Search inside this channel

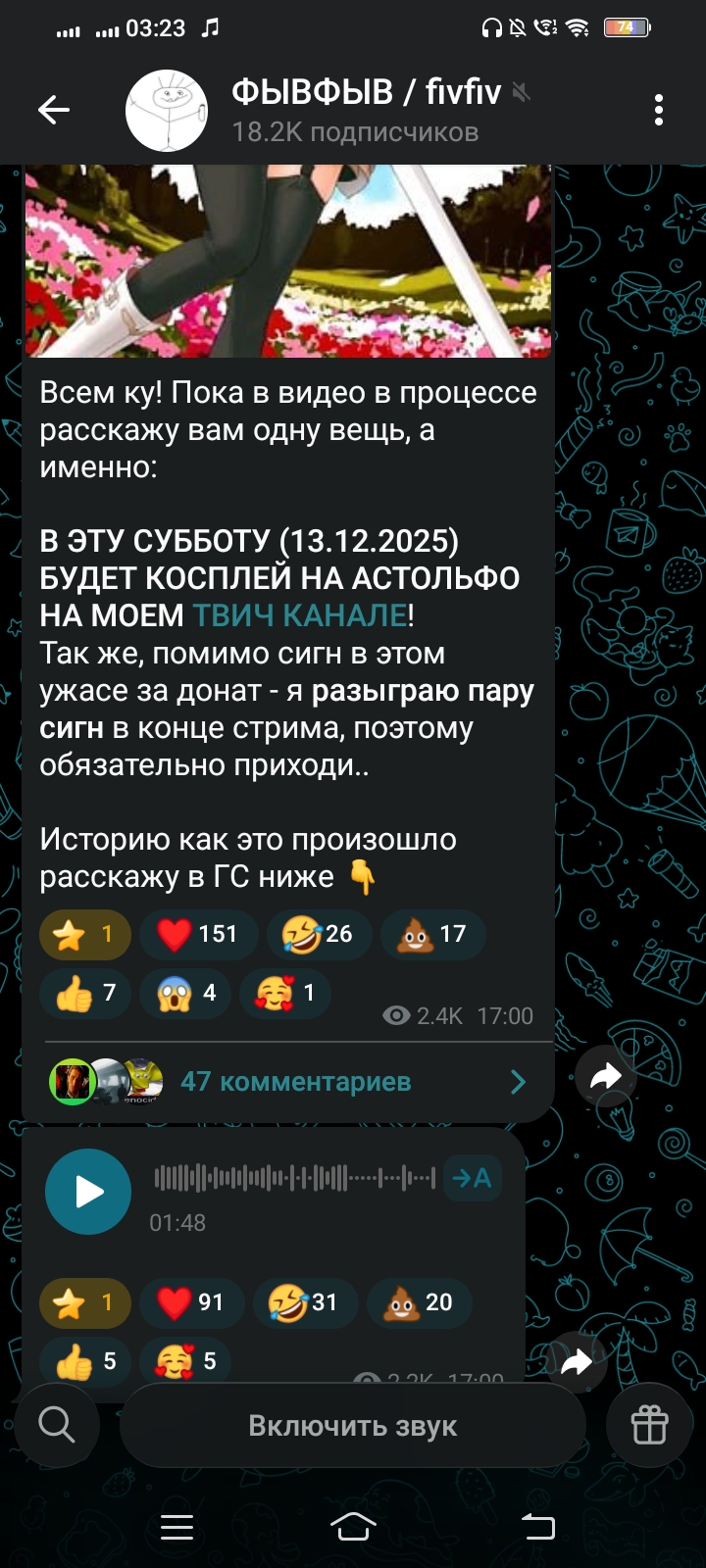(x=57, y=1425)
